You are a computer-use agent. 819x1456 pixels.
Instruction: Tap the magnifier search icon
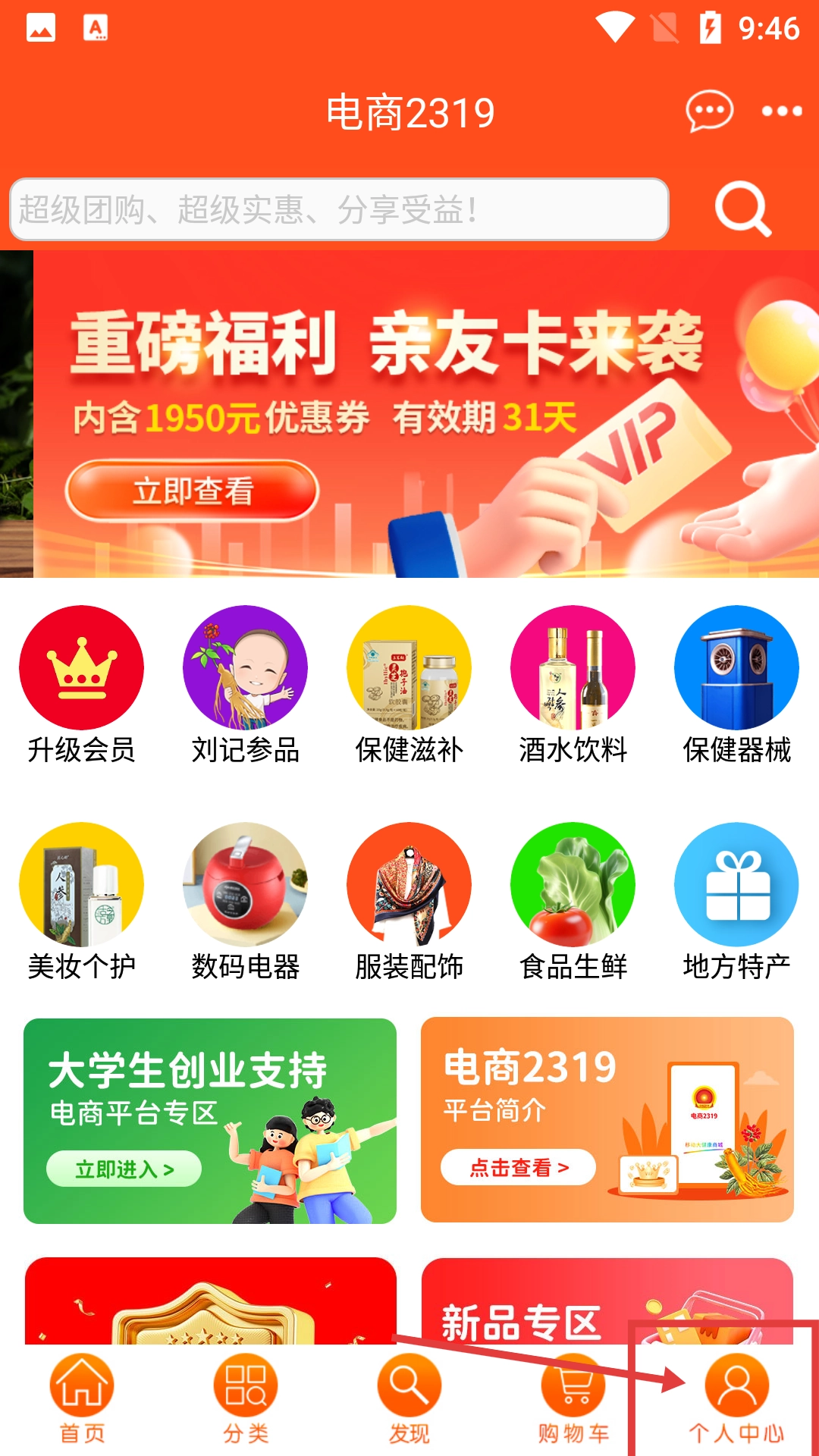(742, 209)
